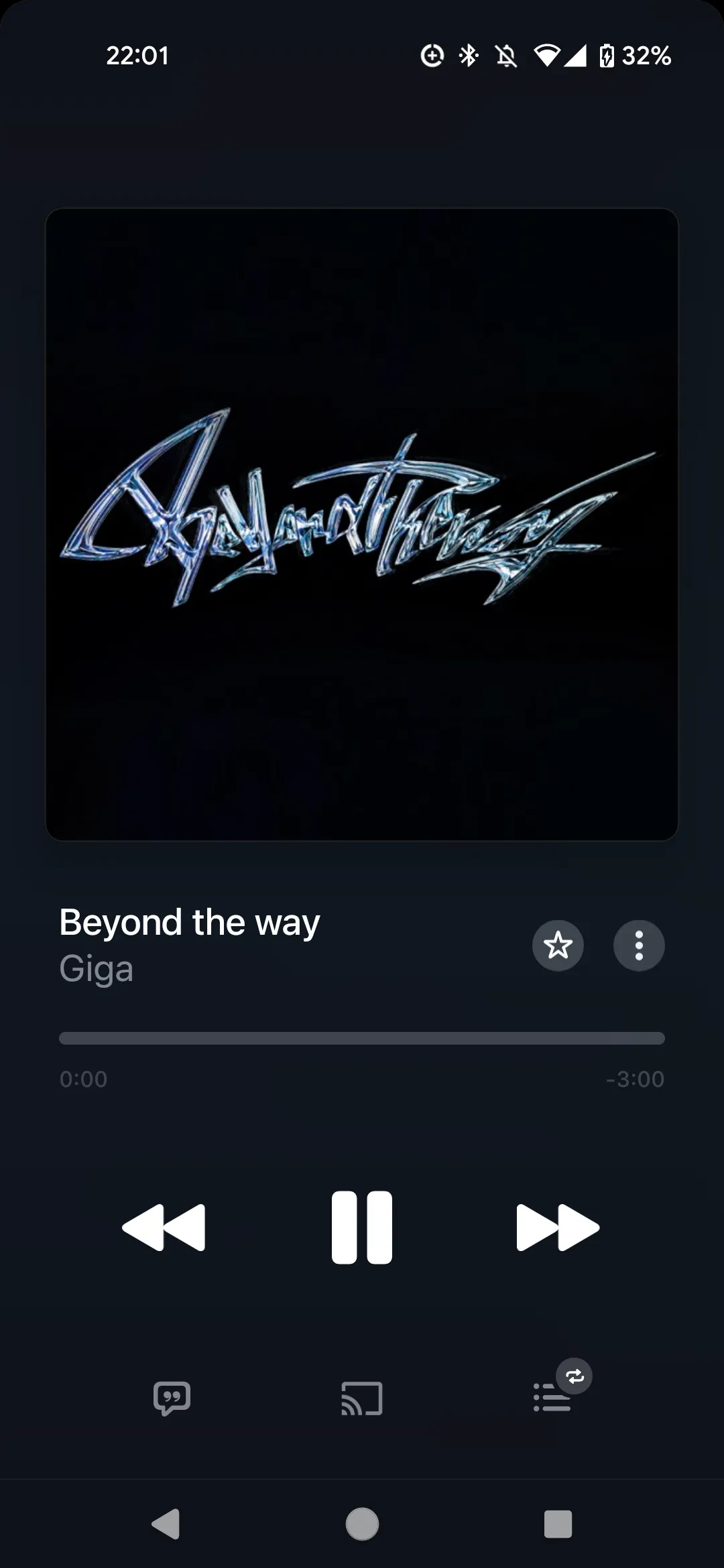The image size is (724, 1568).
Task: Pause the song Beyond the way
Action: 362,1228
